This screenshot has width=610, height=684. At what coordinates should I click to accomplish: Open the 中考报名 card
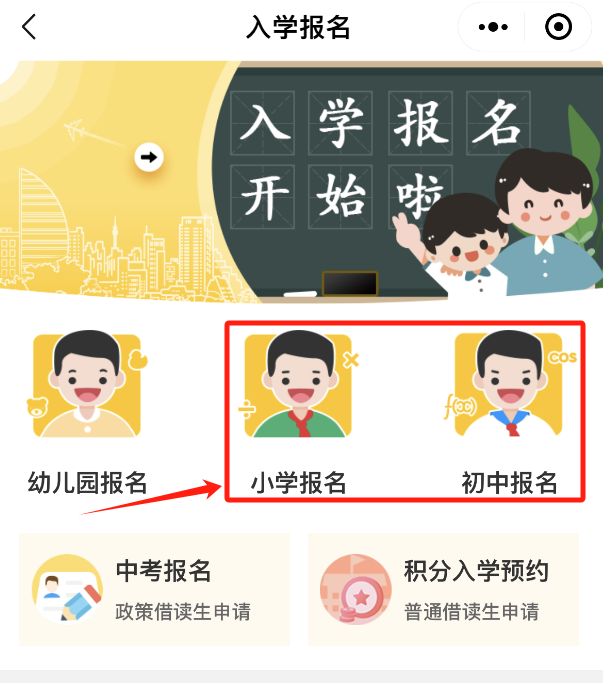click(154, 589)
